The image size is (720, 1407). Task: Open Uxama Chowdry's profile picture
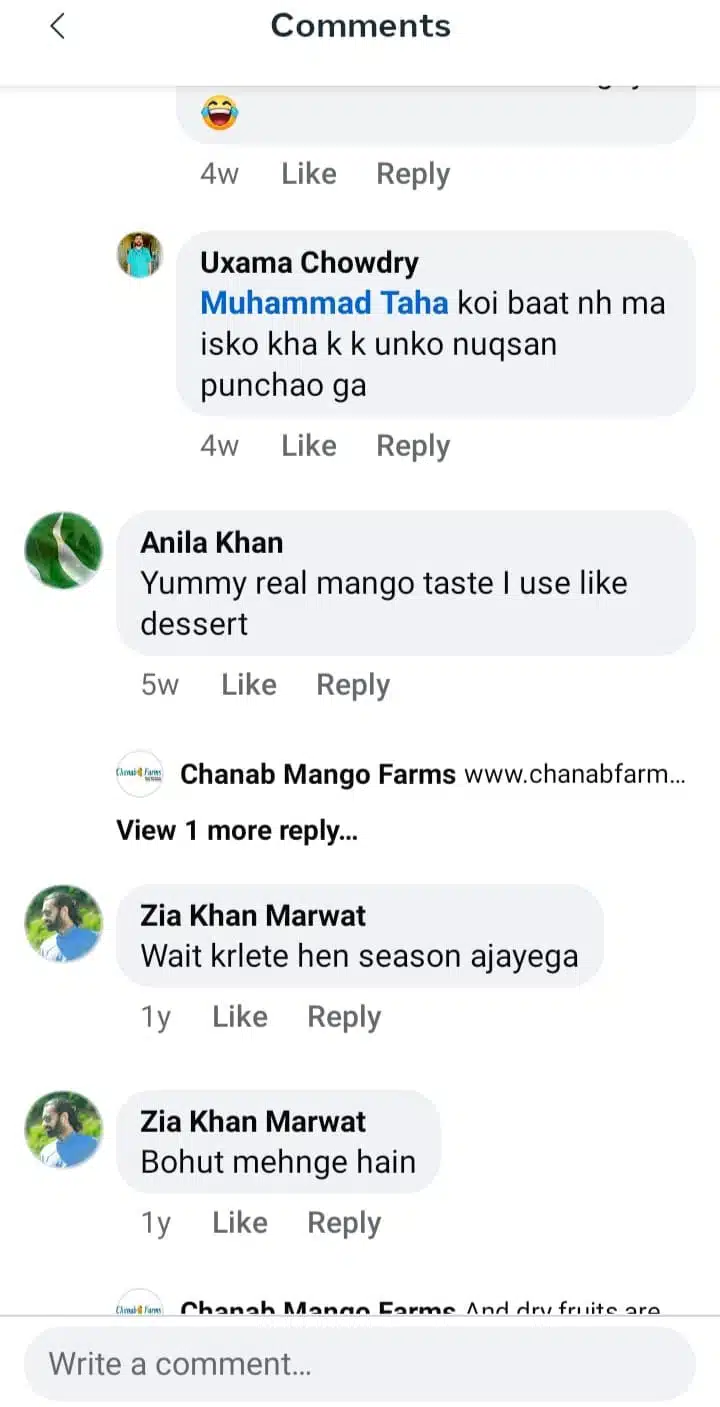139,255
